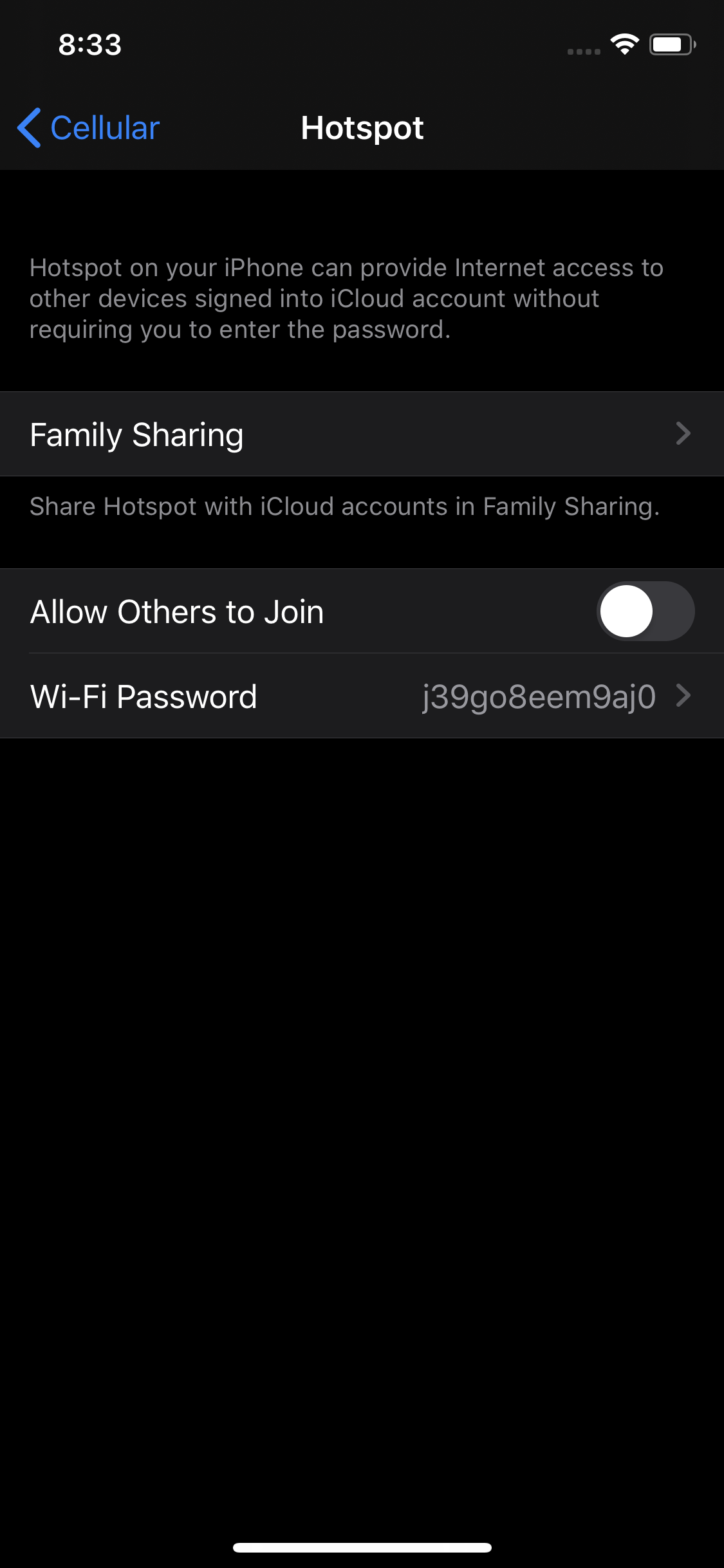Open the Wi-Fi Password row

(x=362, y=696)
